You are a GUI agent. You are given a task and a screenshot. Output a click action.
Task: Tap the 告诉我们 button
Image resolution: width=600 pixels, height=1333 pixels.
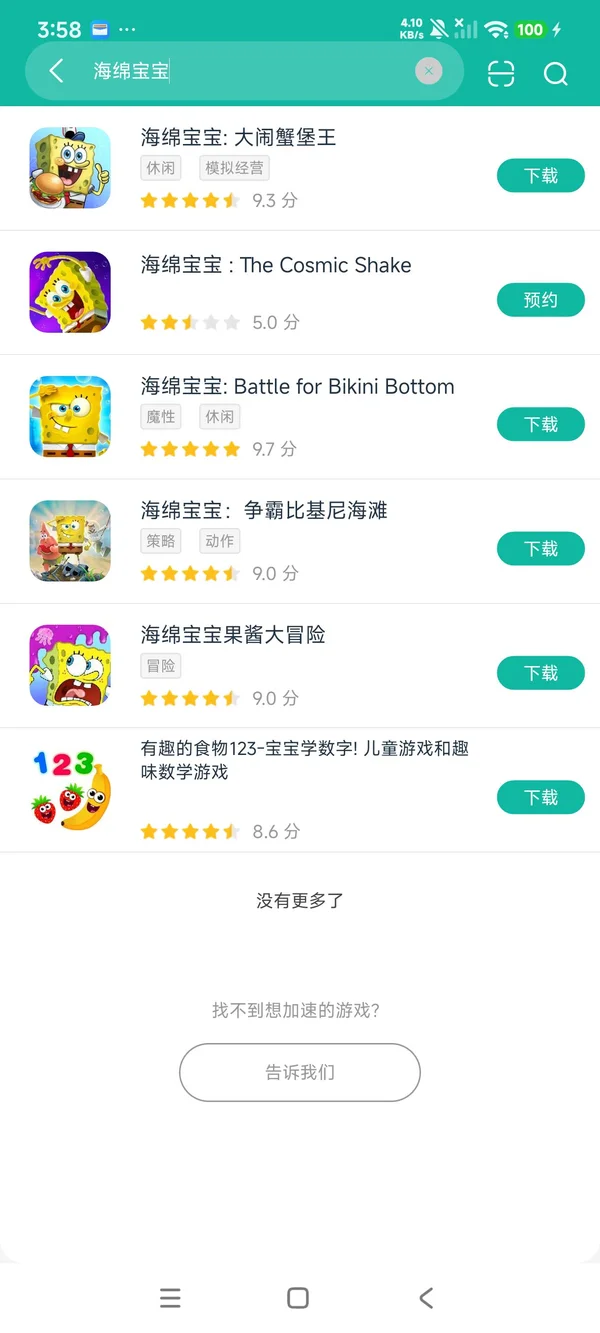click(x=300, y=1072)
